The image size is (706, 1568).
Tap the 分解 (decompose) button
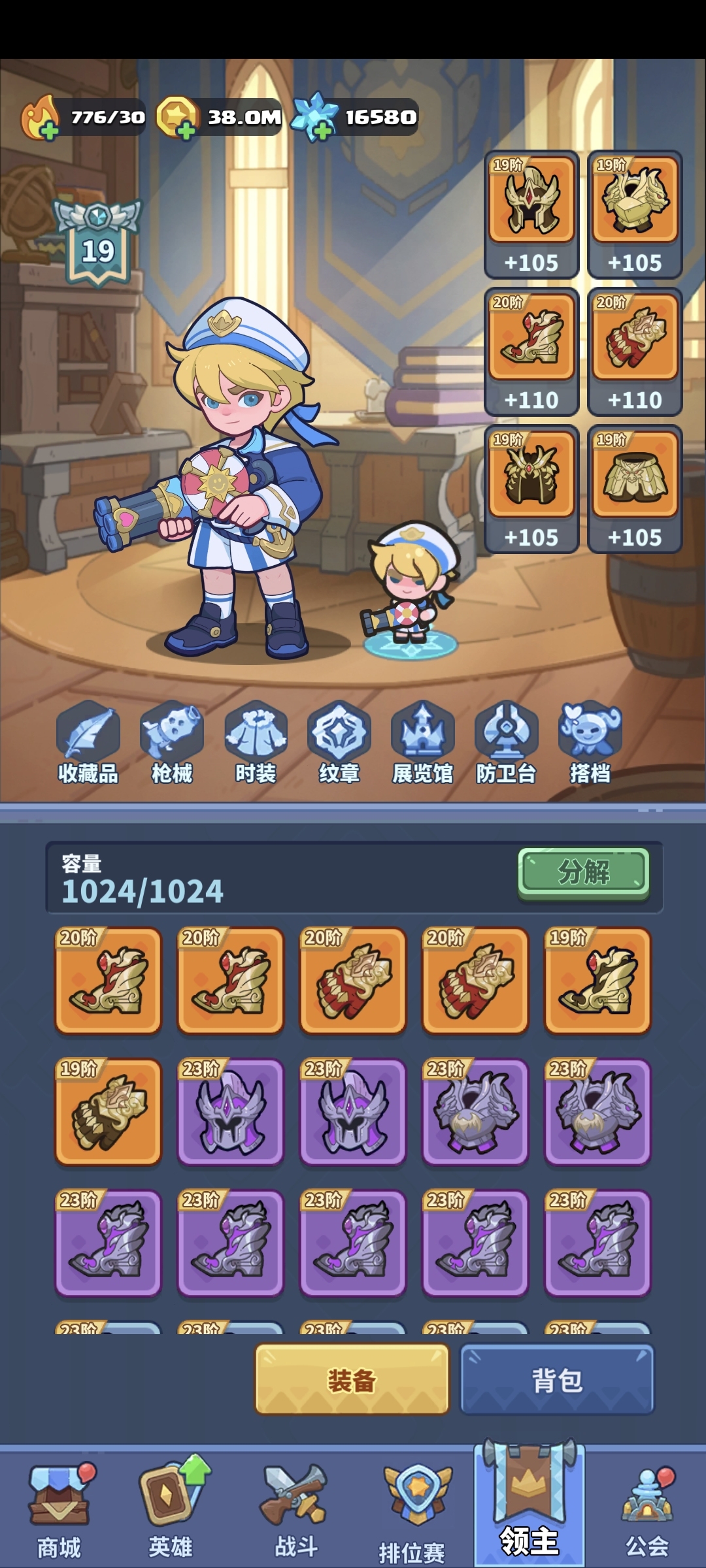(x=584, y=872)
